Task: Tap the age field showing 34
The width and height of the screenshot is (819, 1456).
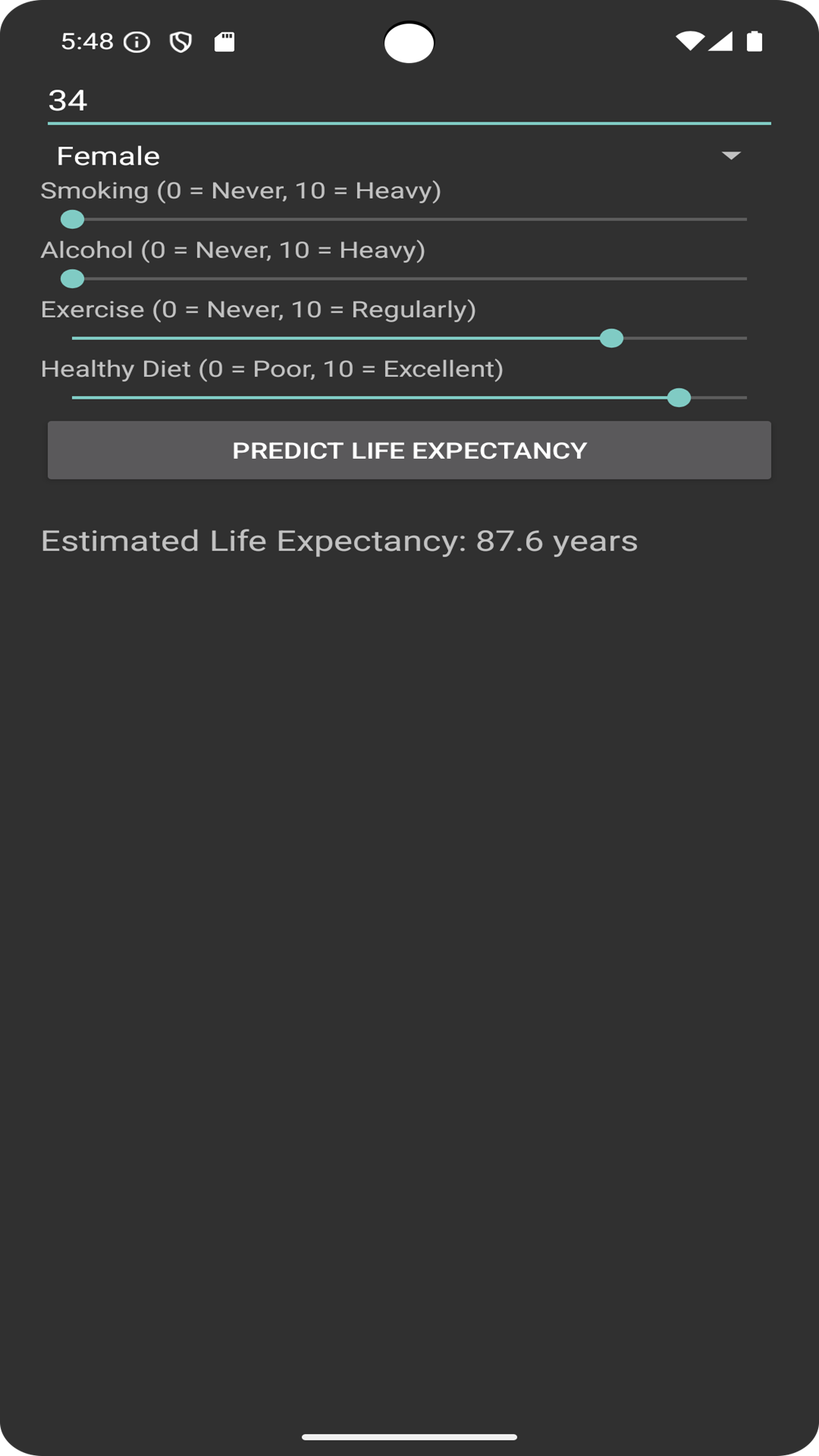Action: pos(409,101)
